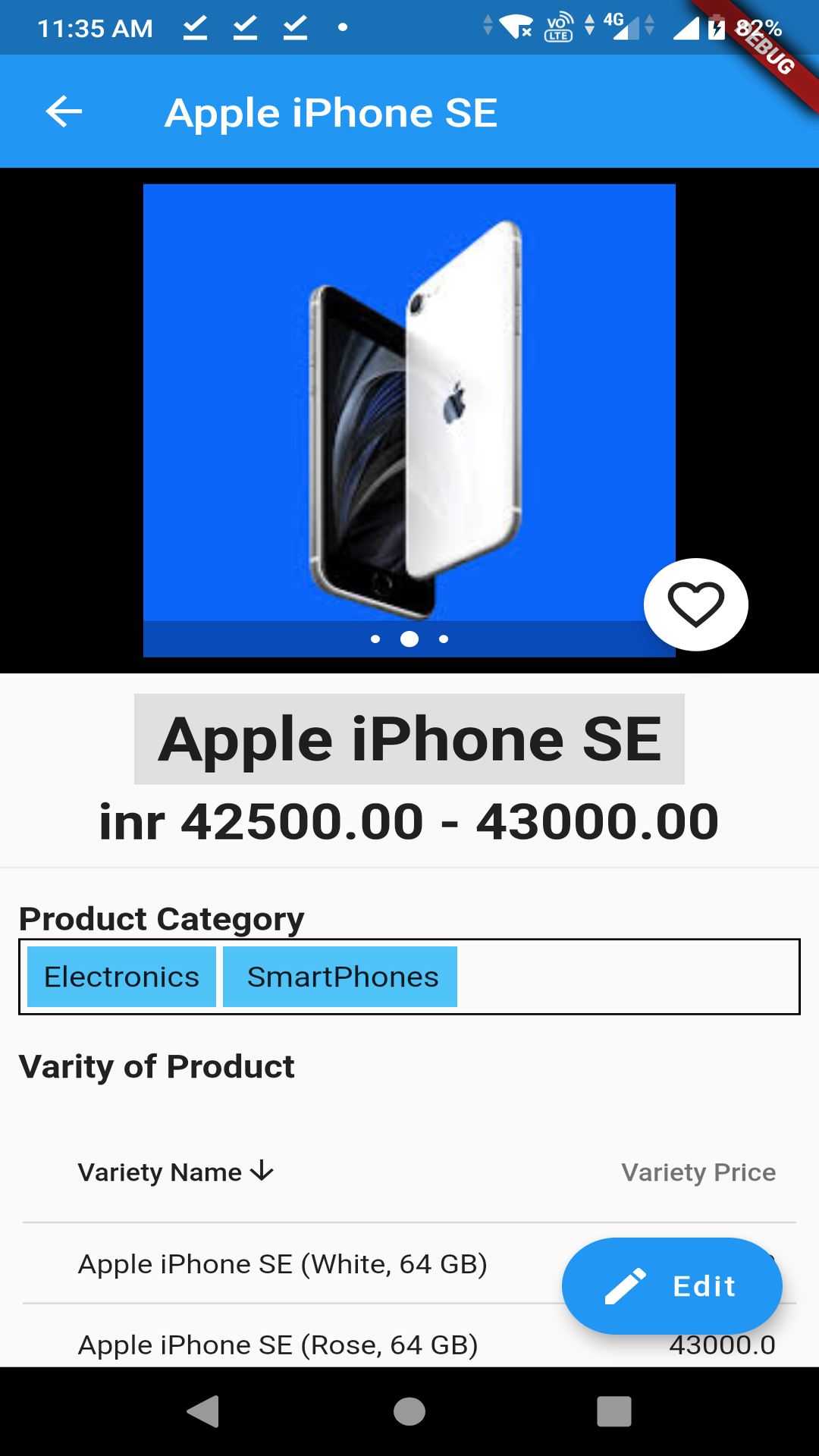
Task: Select the Apple iPhone SE (Rose, 64 GB) row
Action: coord(278,1345)
